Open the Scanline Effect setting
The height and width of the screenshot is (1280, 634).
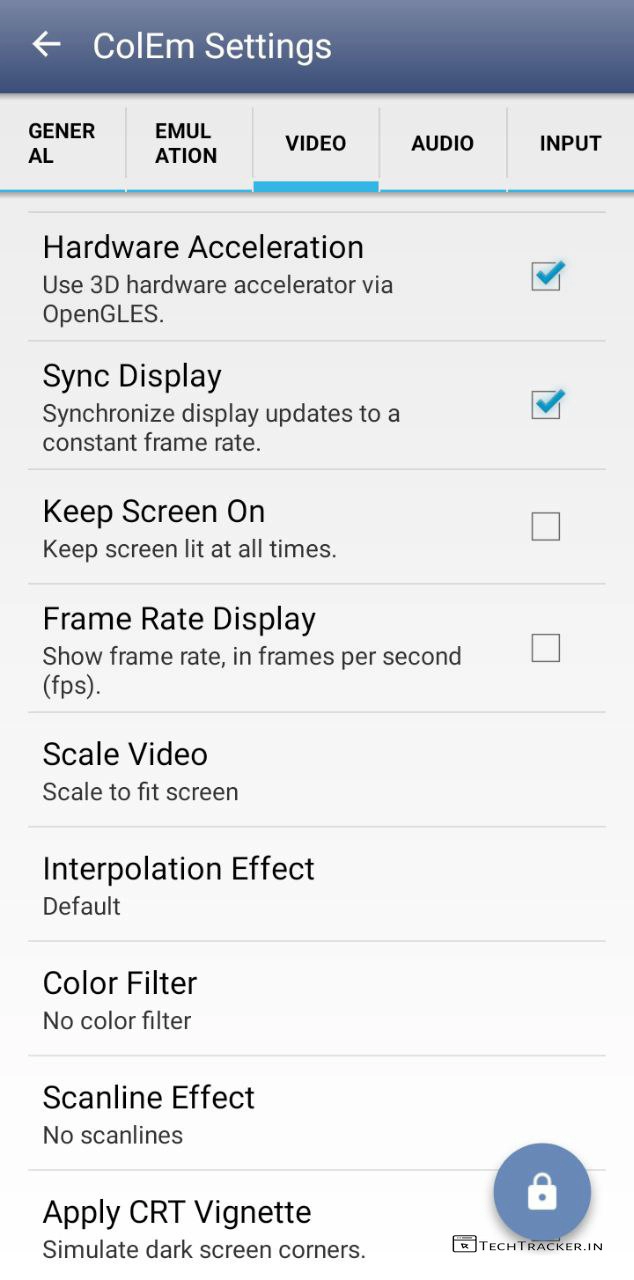pyautogui.click(x=300, y=1114)
